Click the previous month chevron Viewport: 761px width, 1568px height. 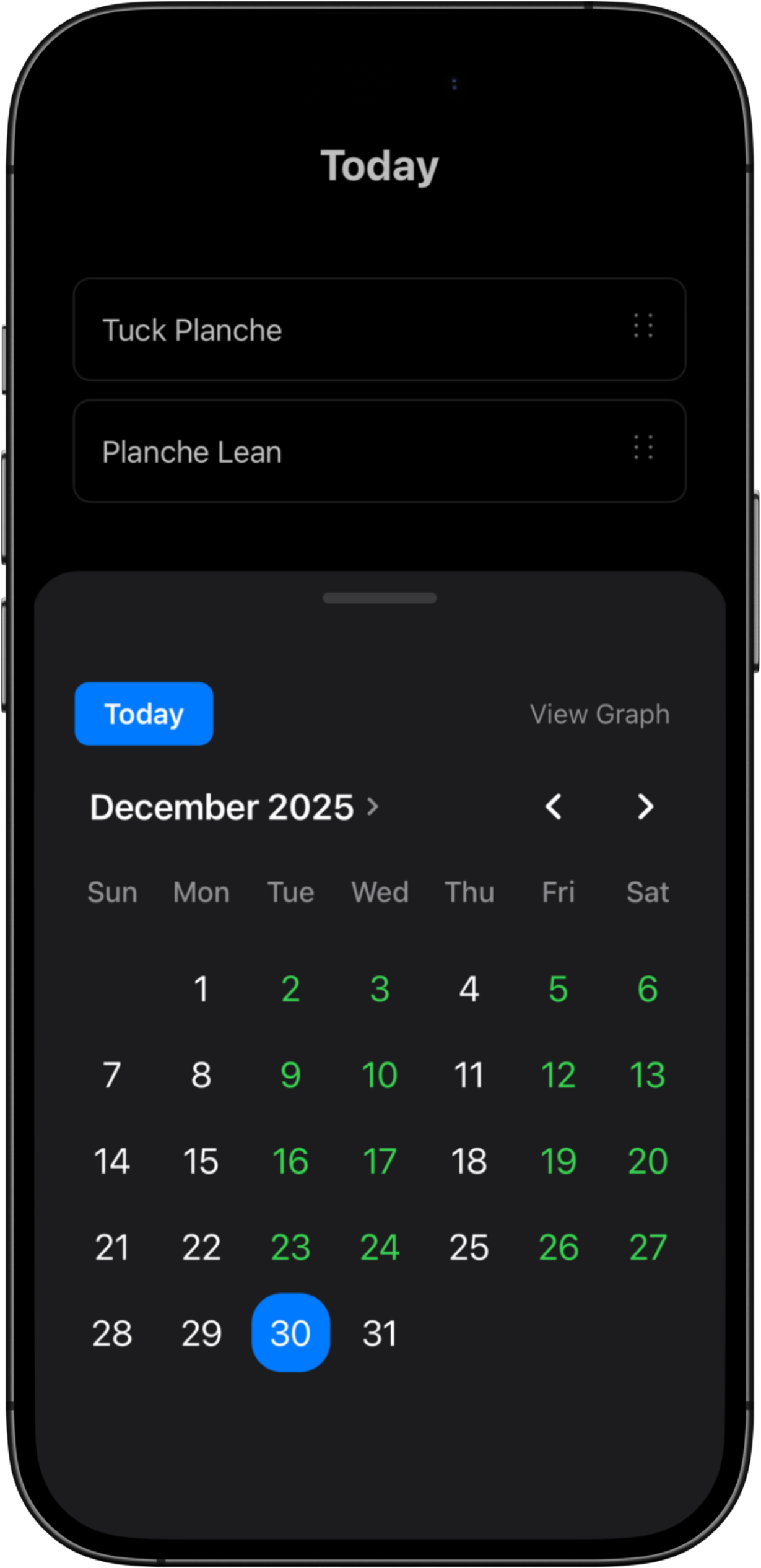[554, 807]
